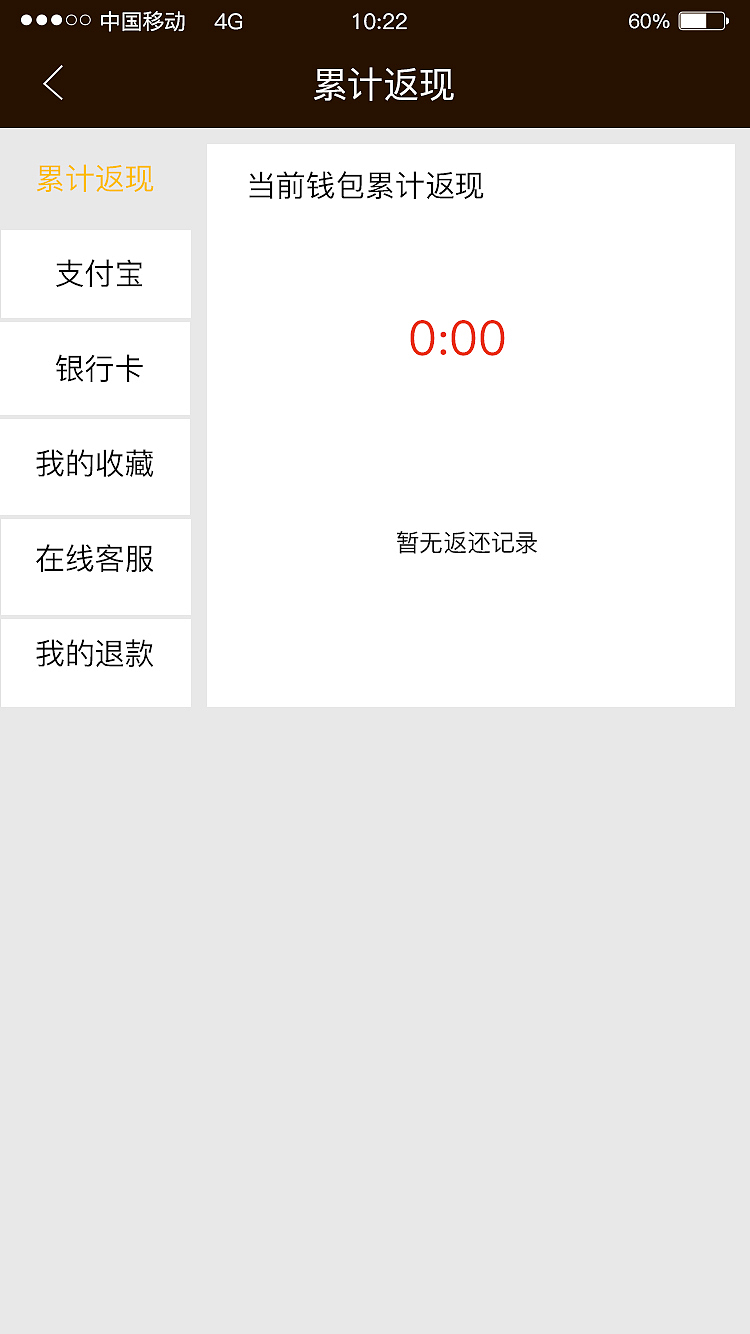The height and width of the screenshot is (1334, 750).
Task: Tap the 暂无返还记录 empty-state text
Action: point(464,543)
